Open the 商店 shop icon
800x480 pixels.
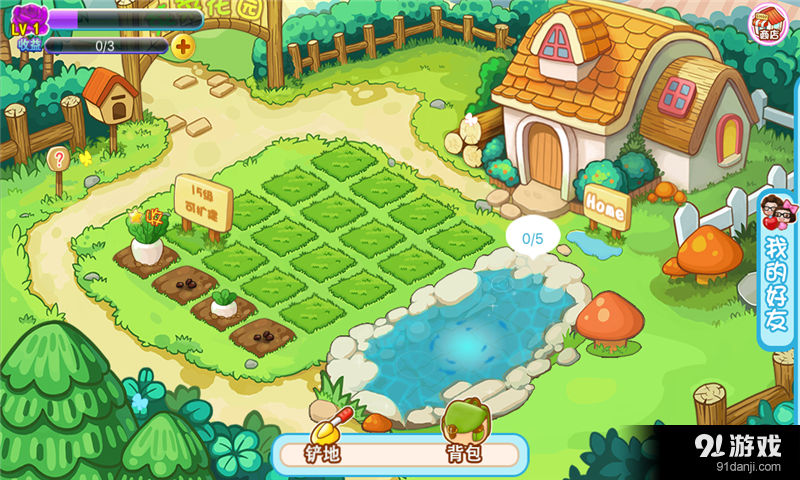(768, 24)
